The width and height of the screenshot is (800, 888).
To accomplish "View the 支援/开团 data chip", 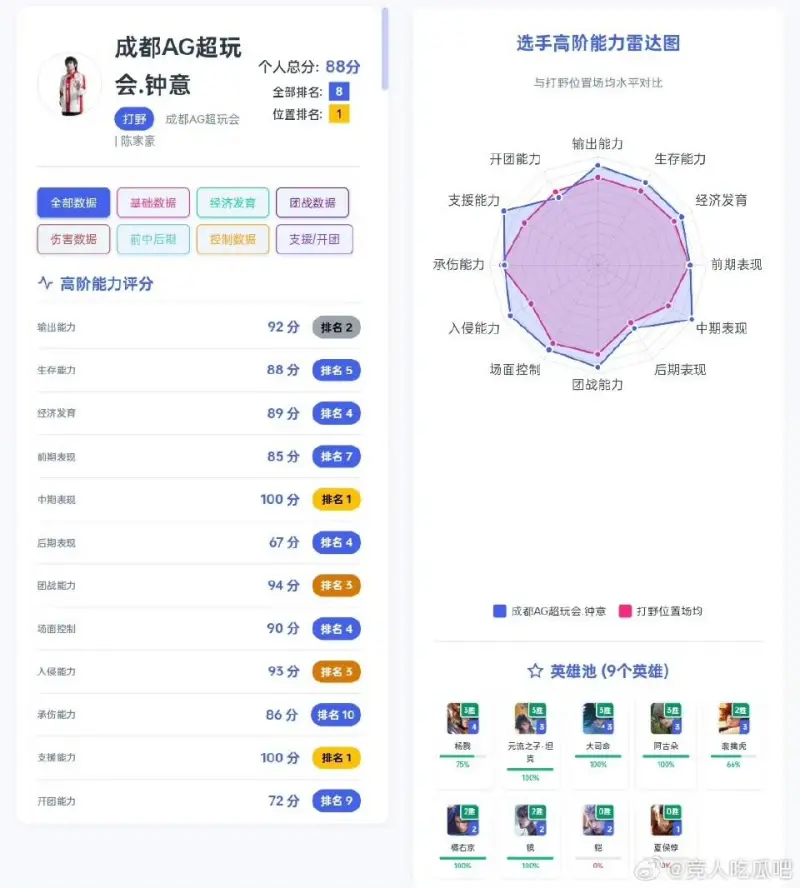I will pos(314,239).
